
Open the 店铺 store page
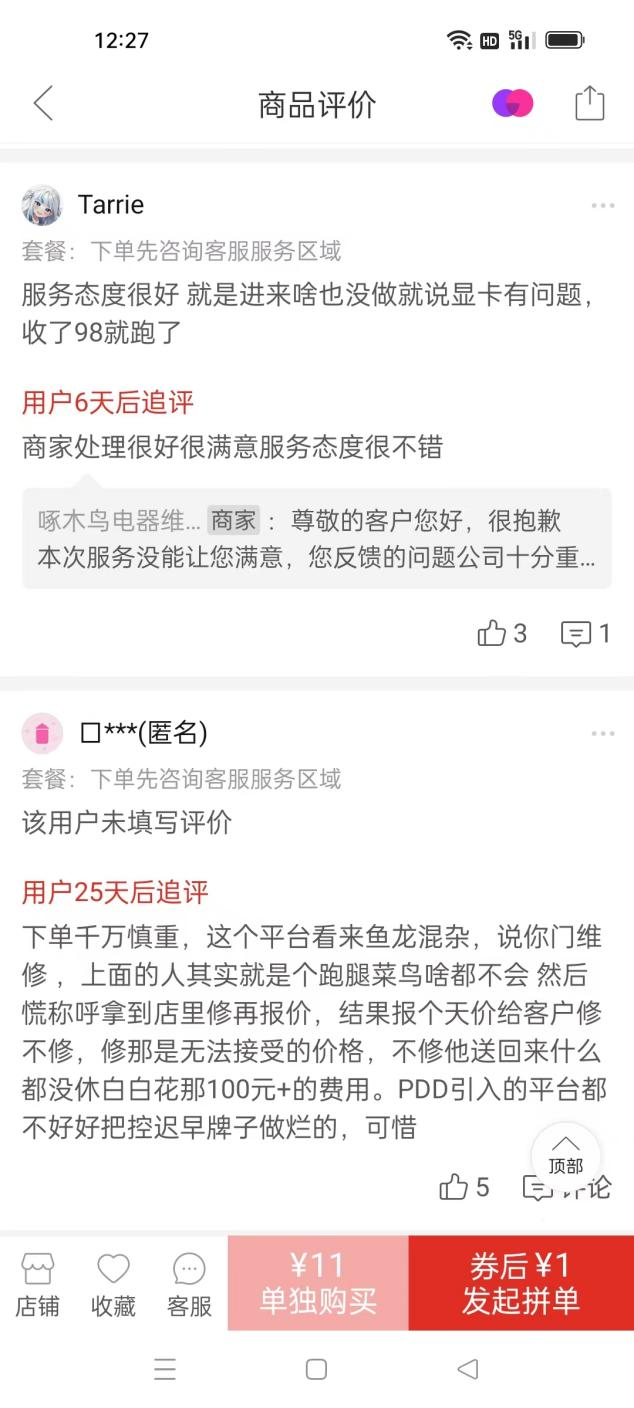[x=37, y=1284]
